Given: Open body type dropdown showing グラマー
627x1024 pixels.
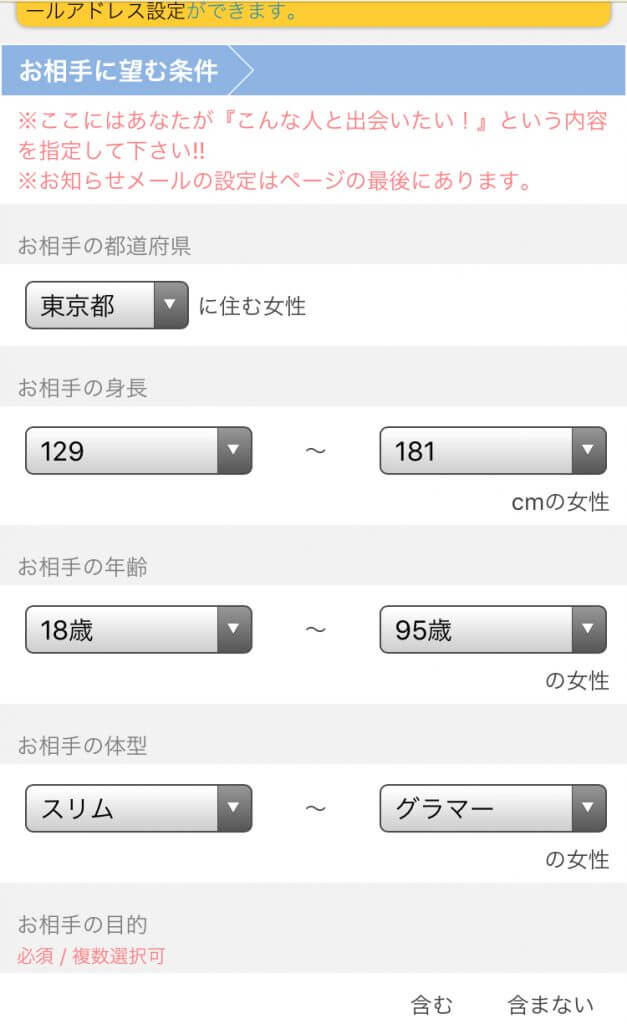Looking at the screenshot, I should 492,808.
